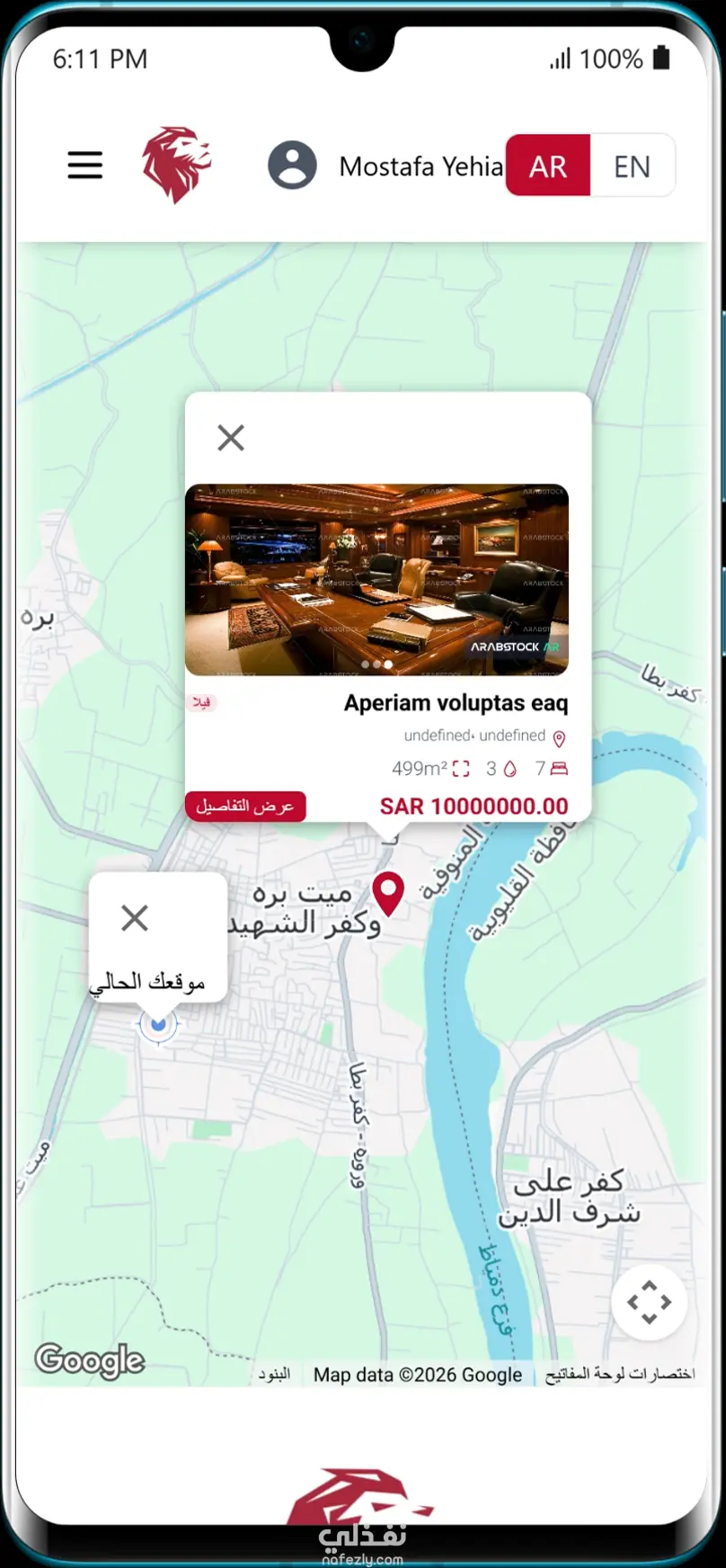Tap the عرض التفاصيل button
Screen dimensions: 726x1568
click(245, 806)
